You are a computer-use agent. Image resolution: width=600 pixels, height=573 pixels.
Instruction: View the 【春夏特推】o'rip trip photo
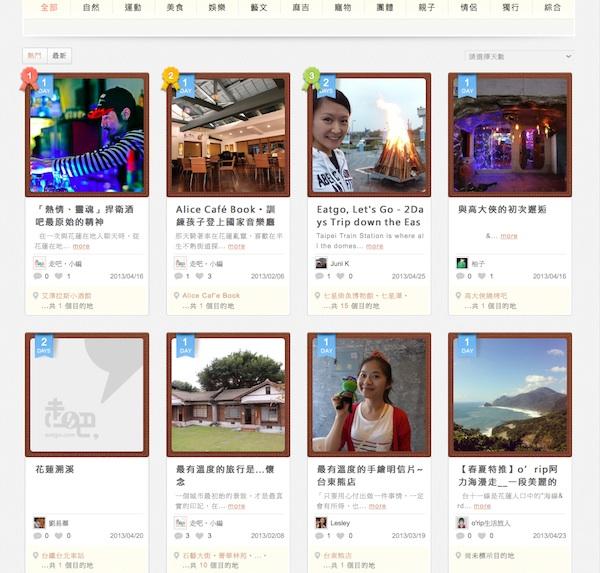(510, 395)
